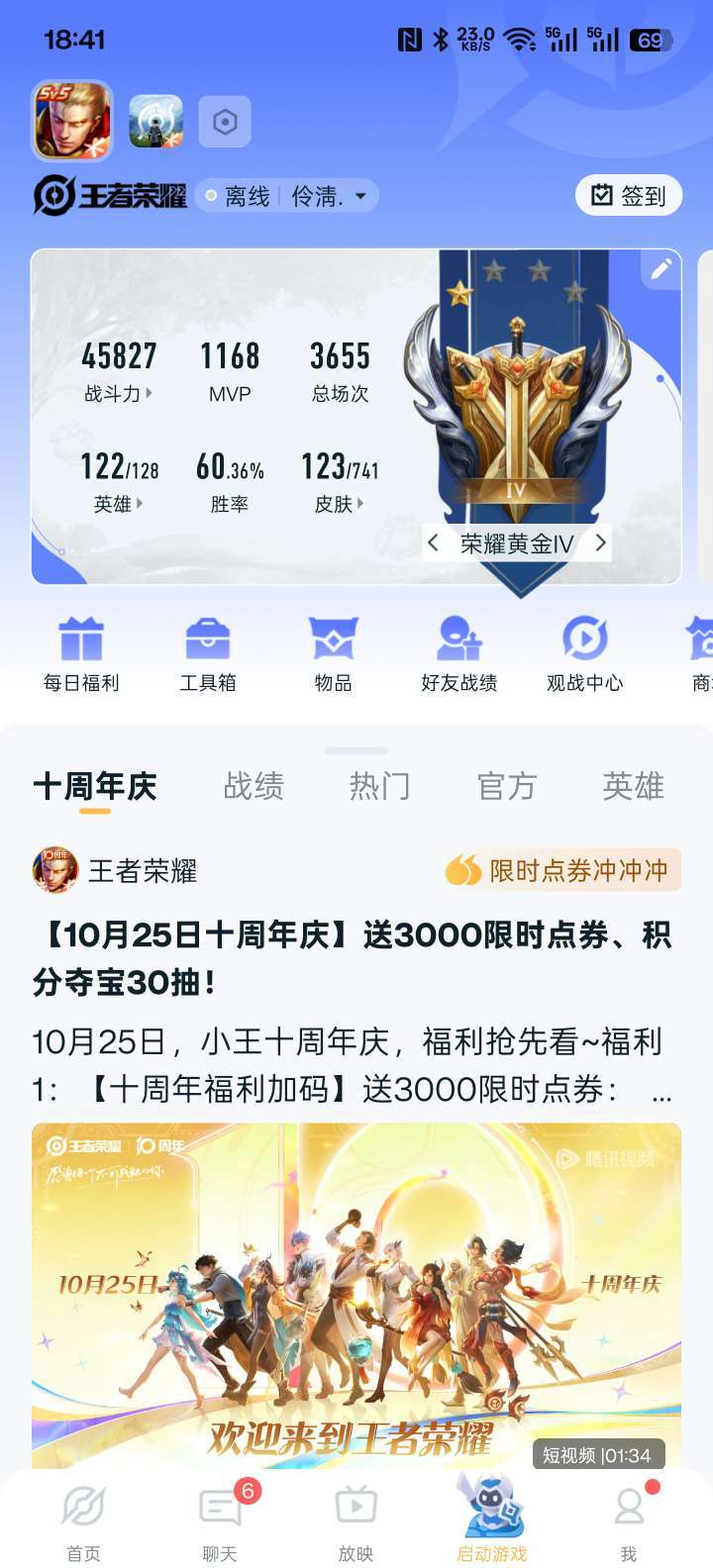Tap the 签到 sign-in button
The image size is (713, 1568).
pos(628,195)
